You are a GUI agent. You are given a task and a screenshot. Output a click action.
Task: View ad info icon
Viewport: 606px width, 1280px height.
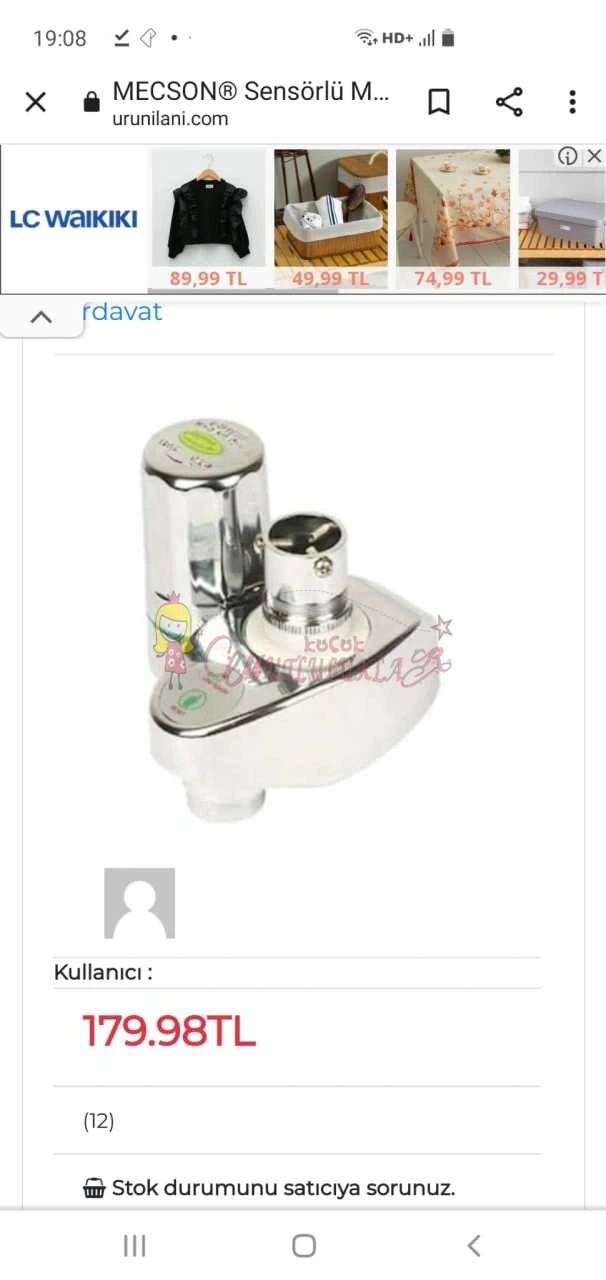[x=568, y=156]
